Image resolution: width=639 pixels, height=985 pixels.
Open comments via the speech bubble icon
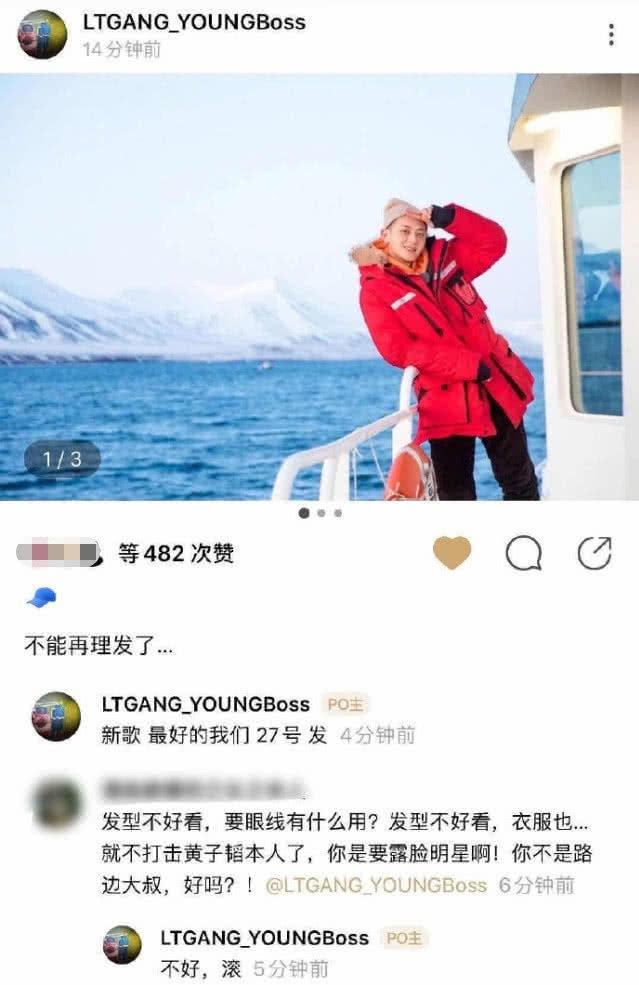pyautogui.click(x=523, y=552)
